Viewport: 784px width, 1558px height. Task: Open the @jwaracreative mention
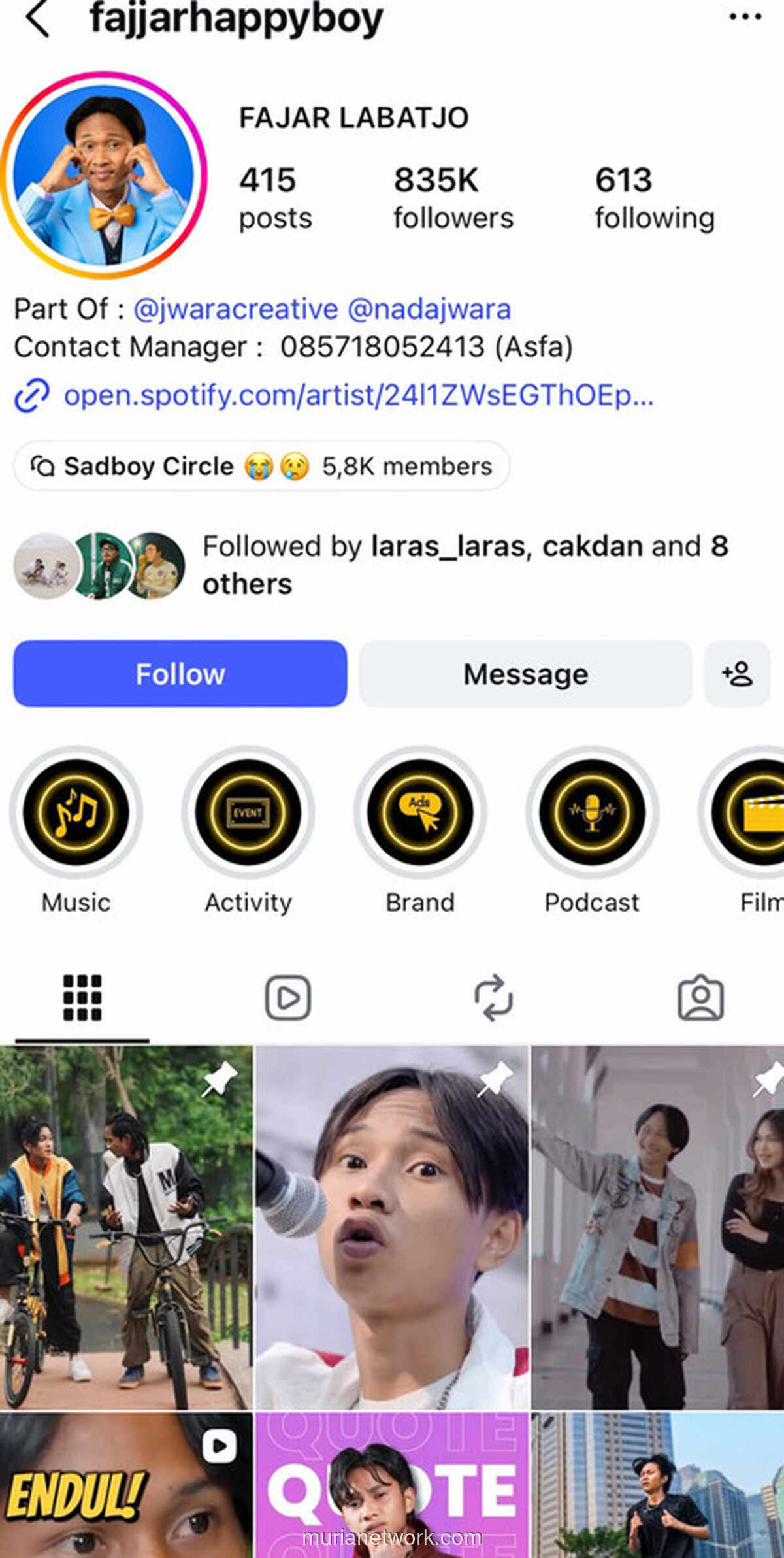coord(236,308)
